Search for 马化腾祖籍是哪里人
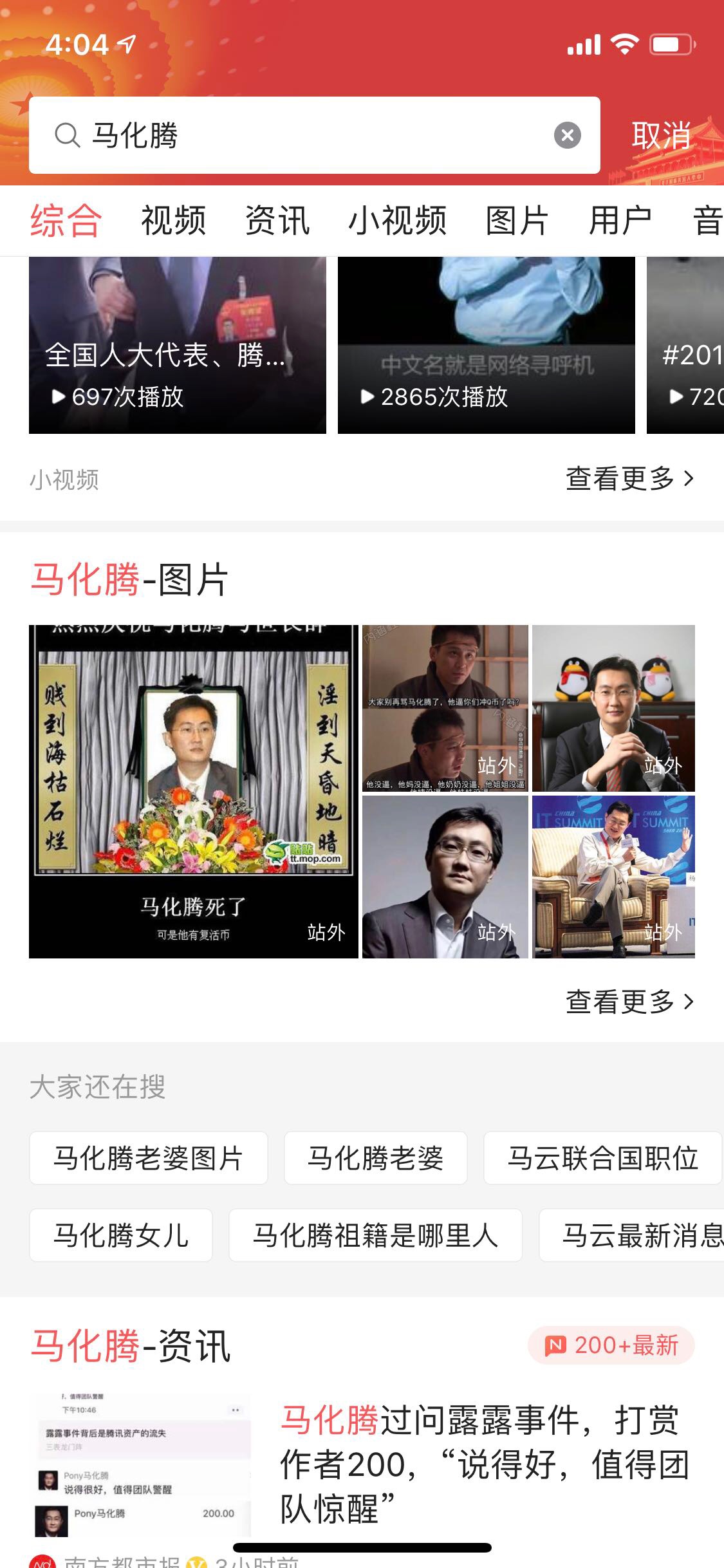 [375, 1235]
